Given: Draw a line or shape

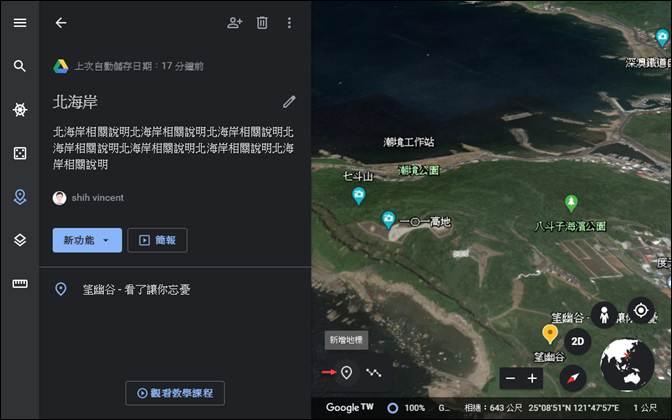Looking at the screenshot, I should pyautogui.click(x=374, y=372).
